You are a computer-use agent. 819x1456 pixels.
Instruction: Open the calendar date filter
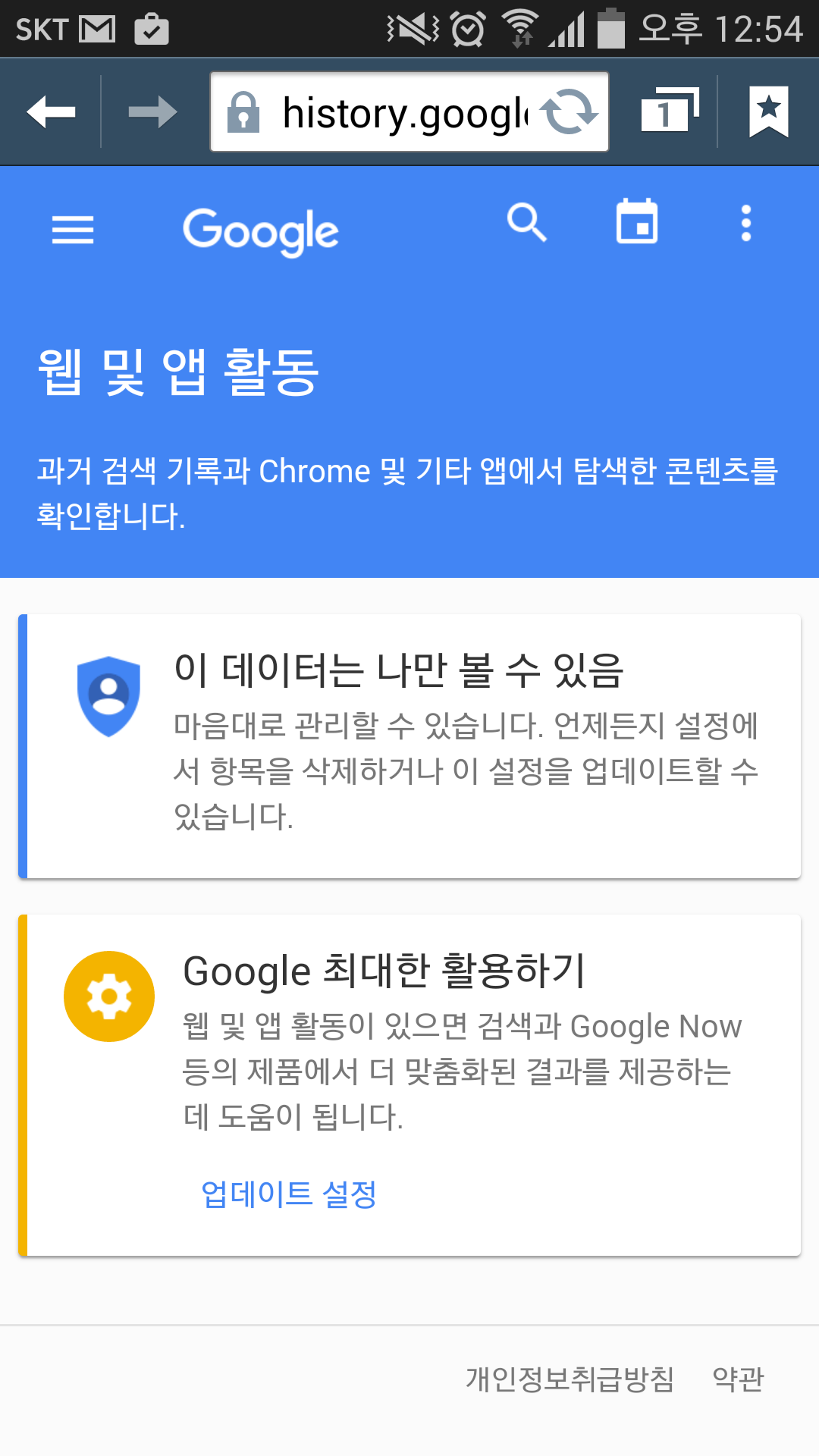pos(636,221)
